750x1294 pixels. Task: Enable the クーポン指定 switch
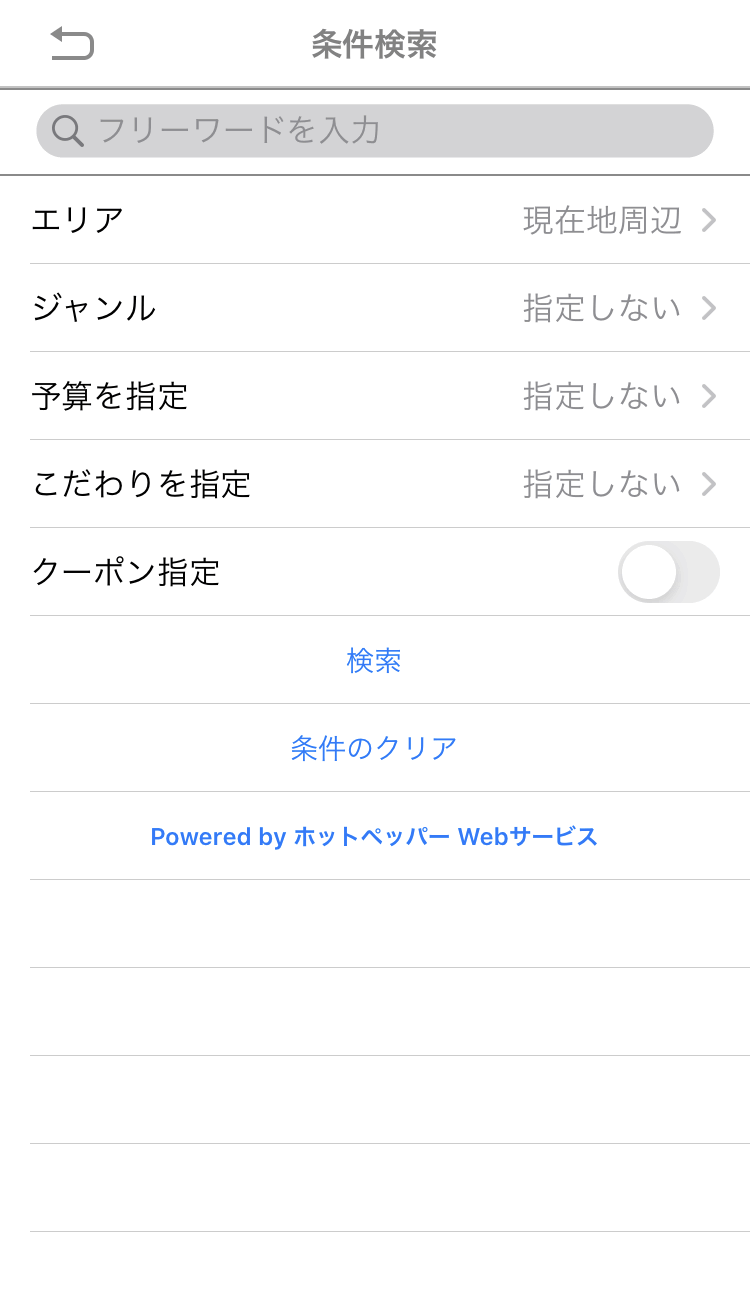click(x=668, y=572)
